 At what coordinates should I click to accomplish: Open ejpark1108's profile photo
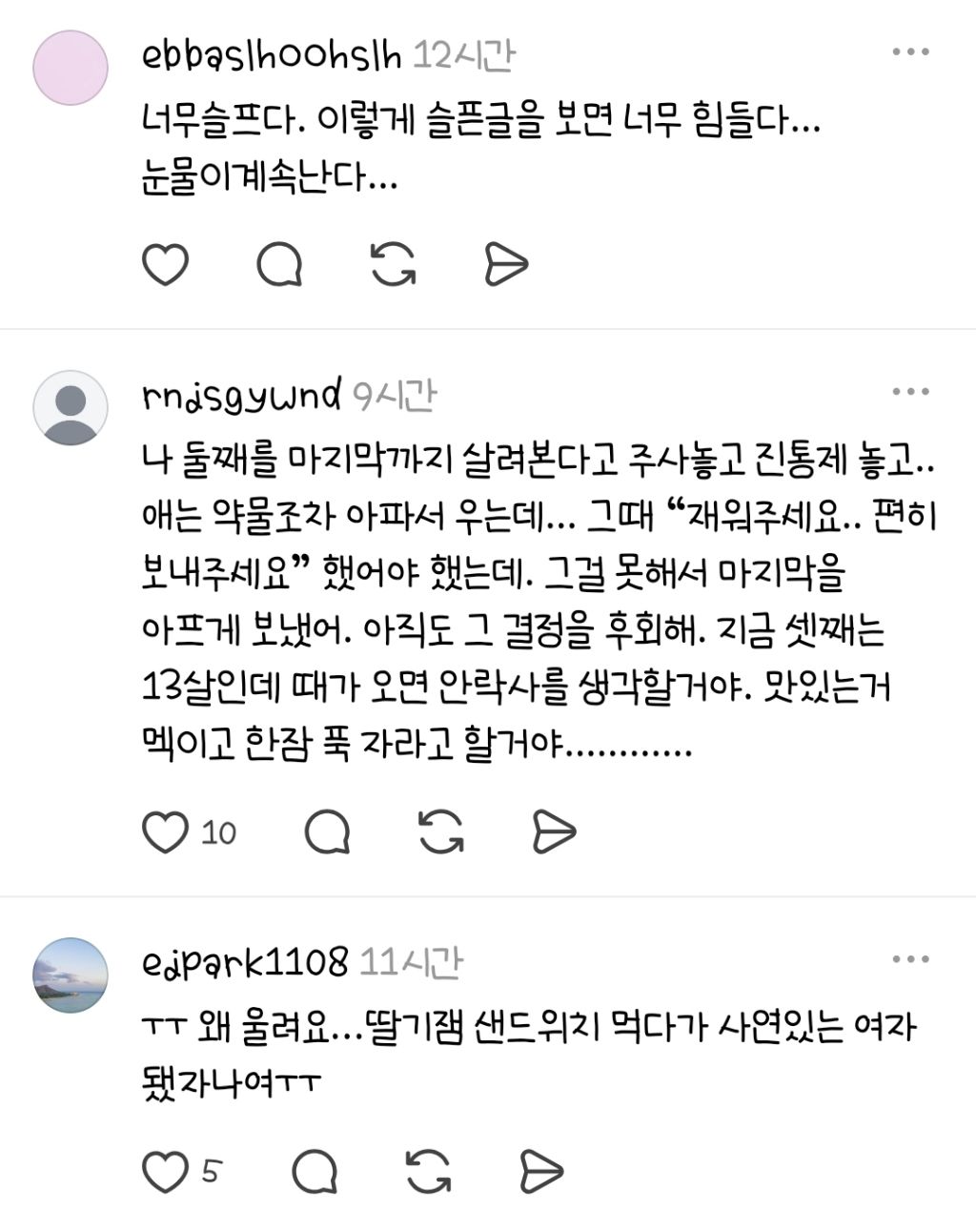(x=71, y=975)
